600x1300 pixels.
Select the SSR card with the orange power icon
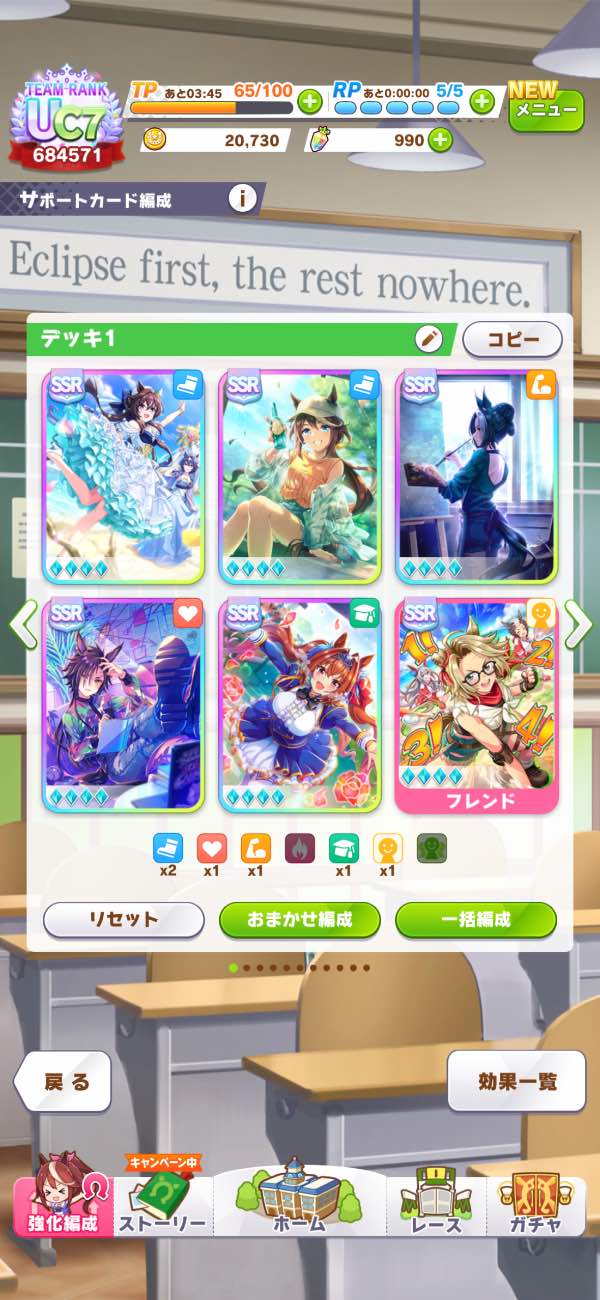point(476,477)
